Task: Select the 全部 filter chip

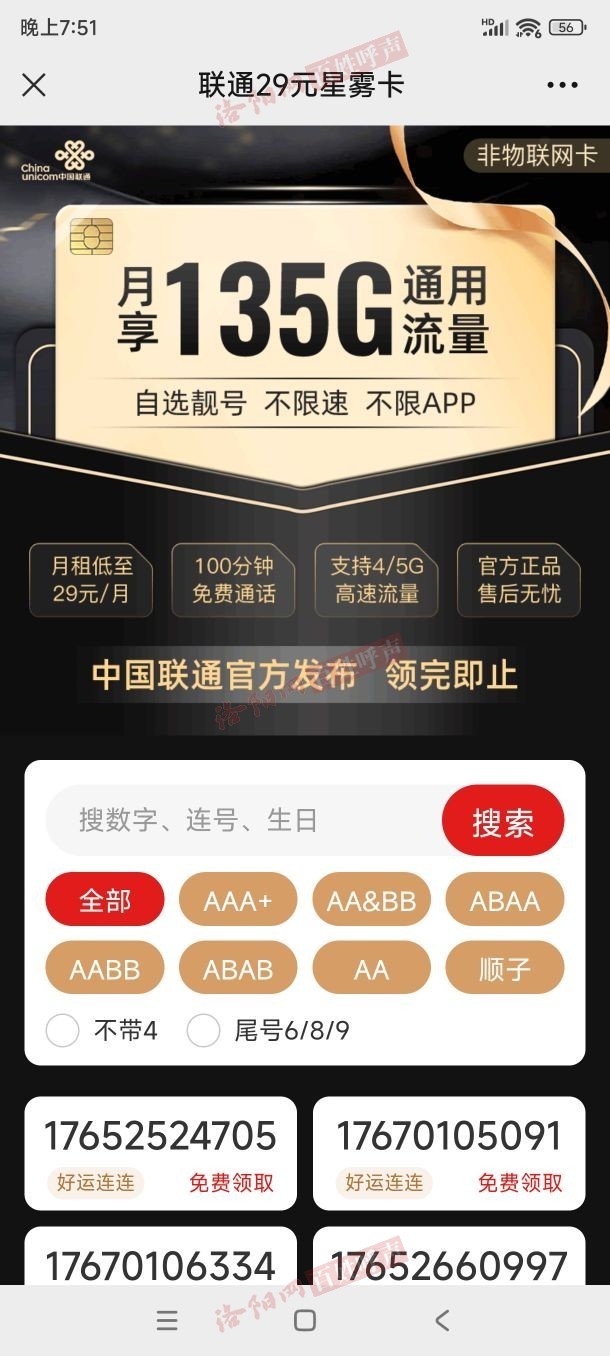Action: (104, 900)
